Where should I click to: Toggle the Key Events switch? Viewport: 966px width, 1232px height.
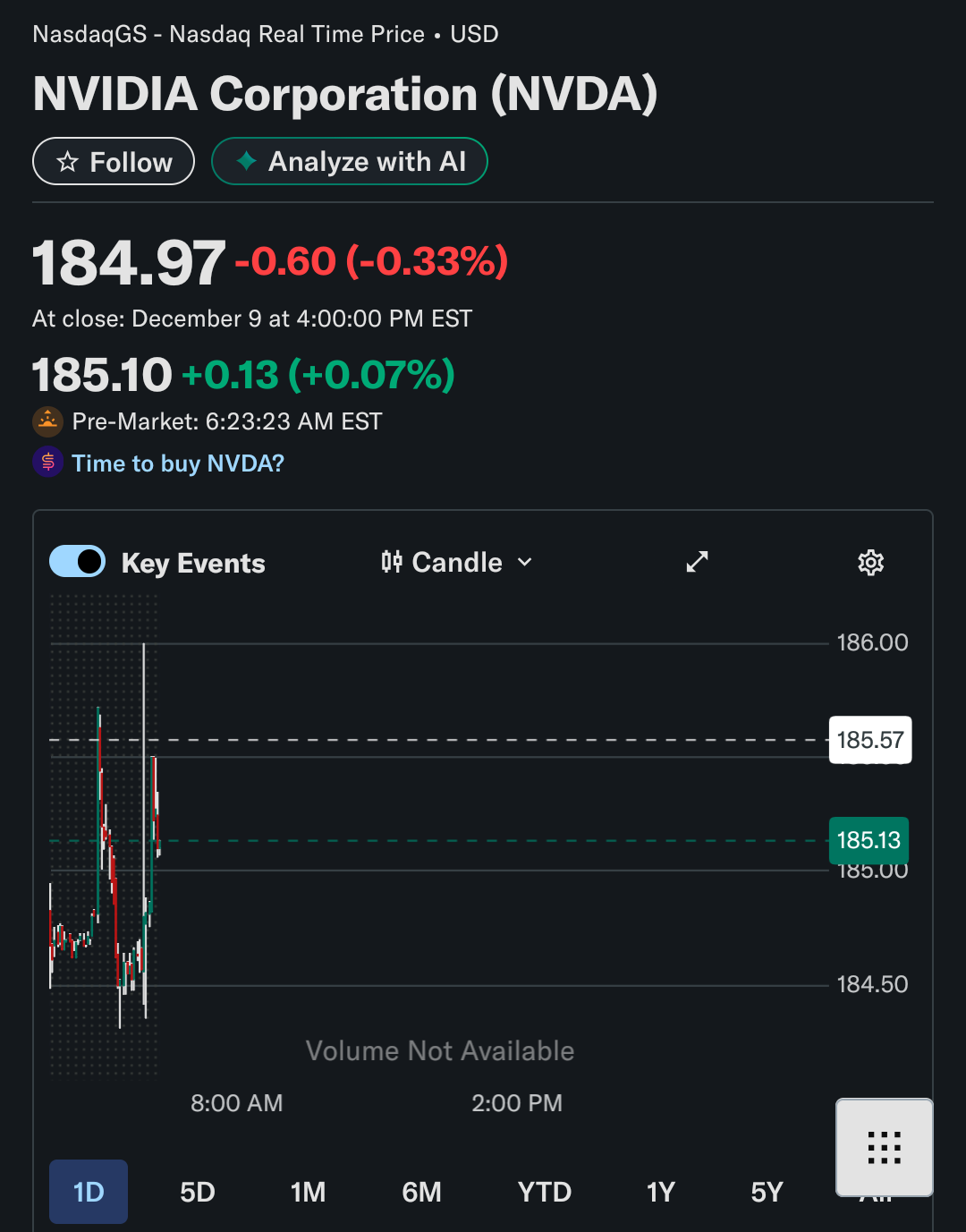[78, 562]
